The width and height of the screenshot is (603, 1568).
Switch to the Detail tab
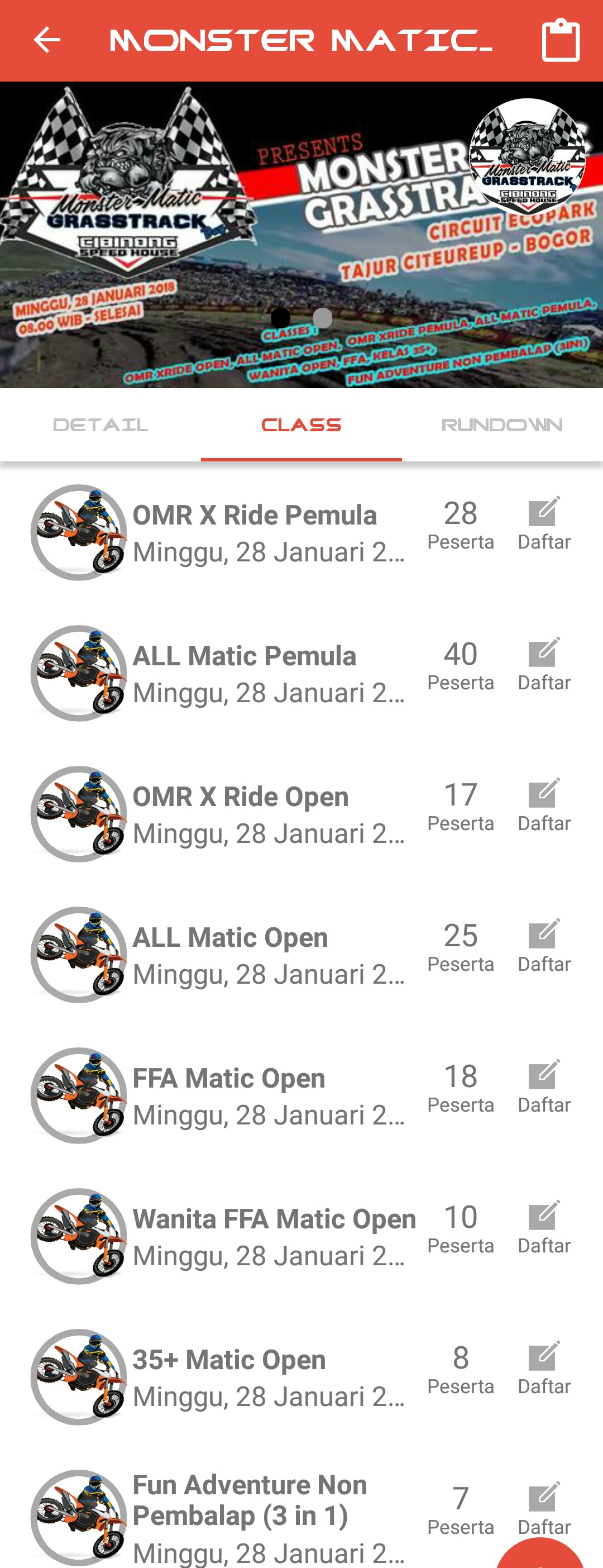pyautogui.click(x=100, y=425)
